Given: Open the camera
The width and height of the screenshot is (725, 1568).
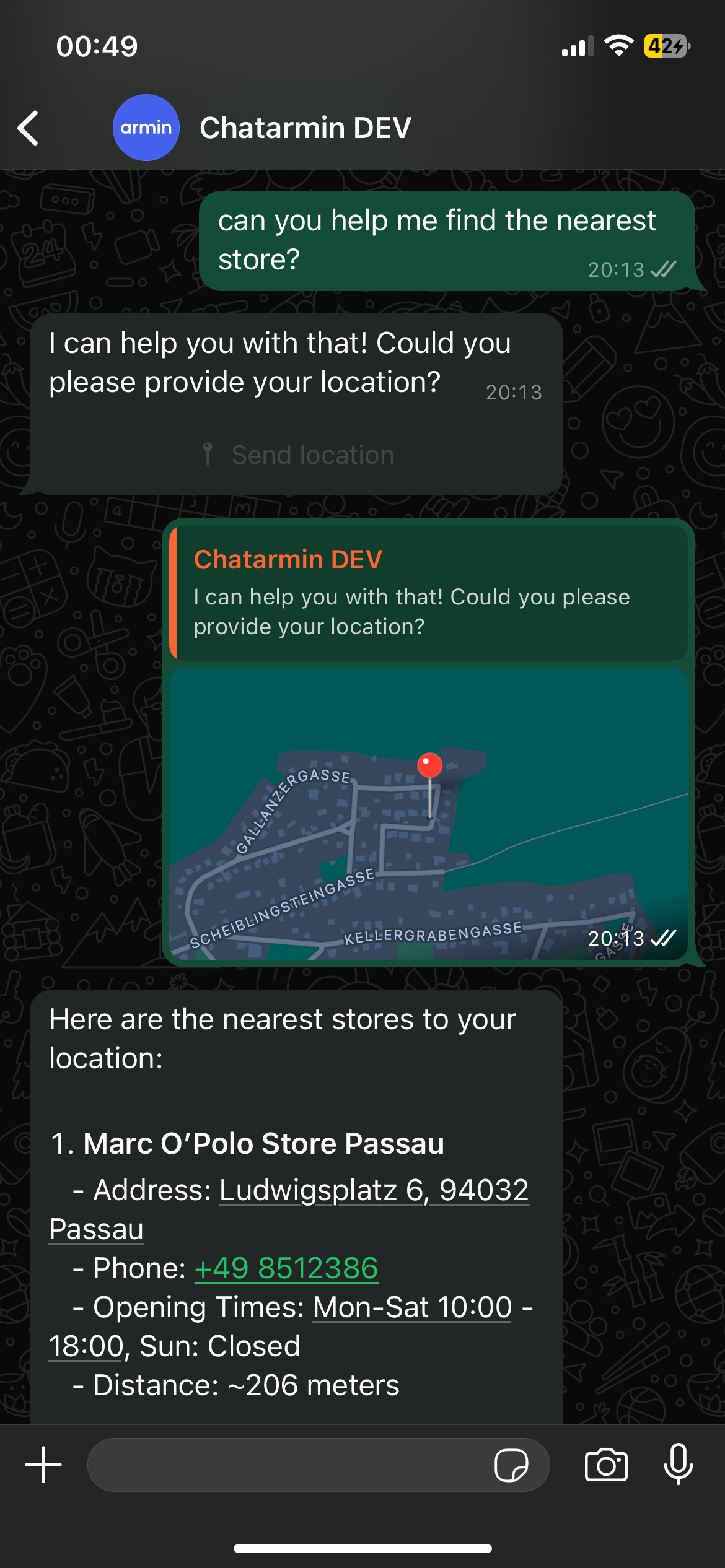Looking at the screenshot, I should coord(606,1465).
